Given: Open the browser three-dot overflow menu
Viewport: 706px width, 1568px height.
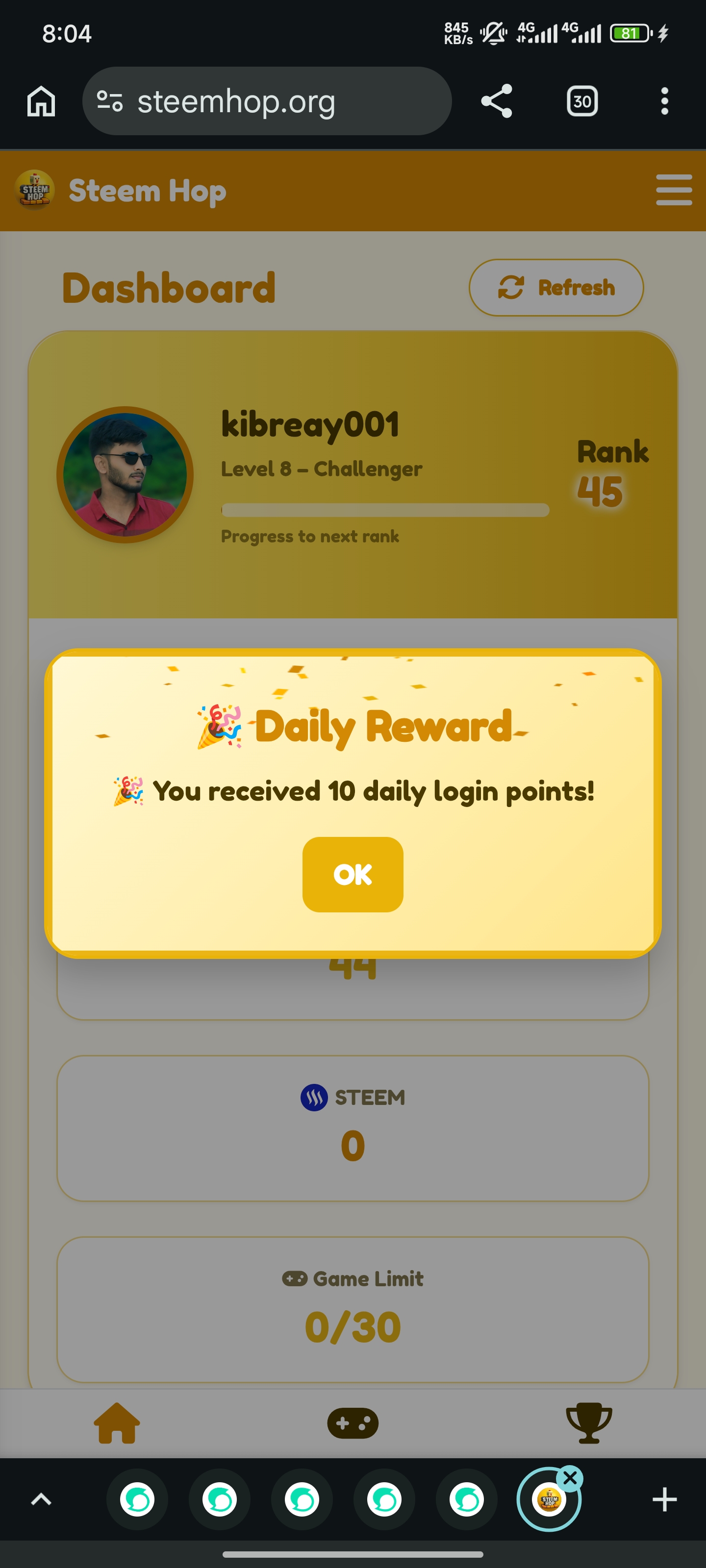Looking at the screenshot, I should [665, 101].
